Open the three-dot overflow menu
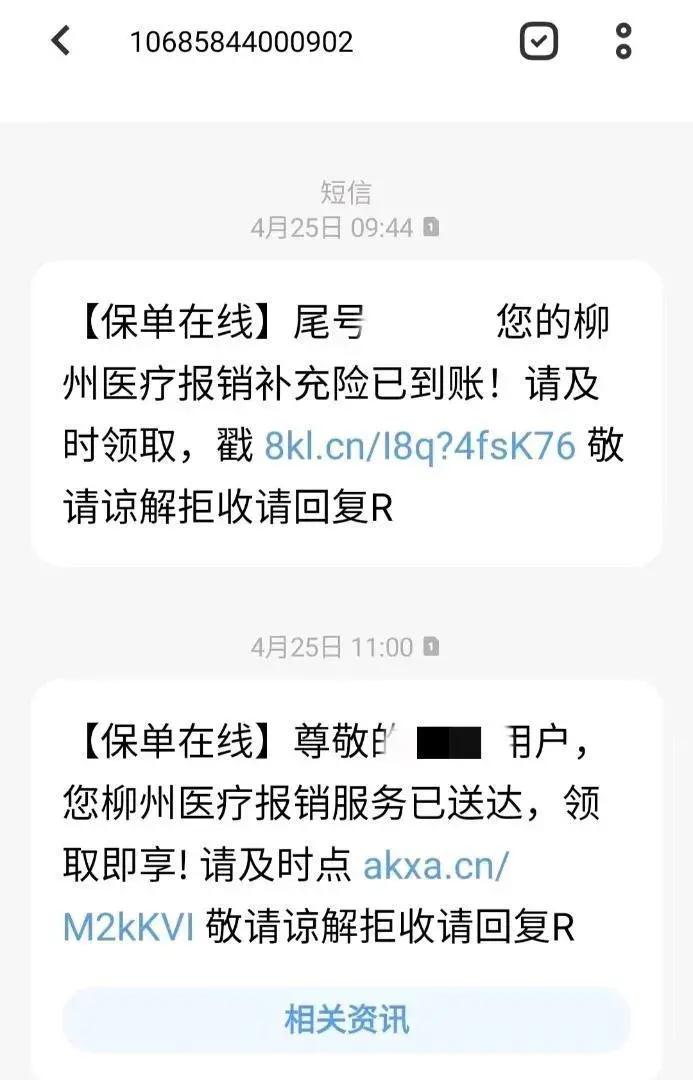Screen dimensions: 693x1080 624,41
